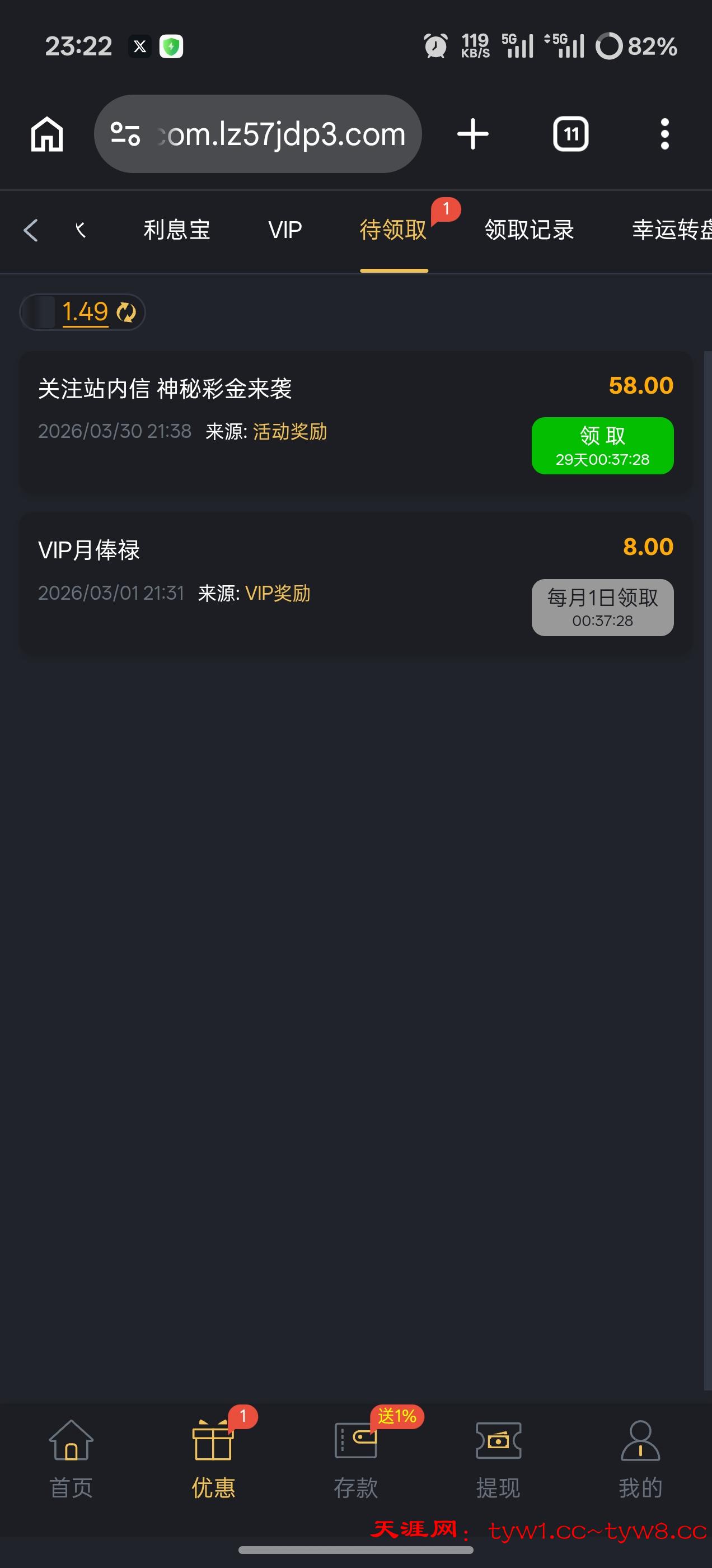
Task: Switch to the 利息宝 tab
Action: click(176, 230)
